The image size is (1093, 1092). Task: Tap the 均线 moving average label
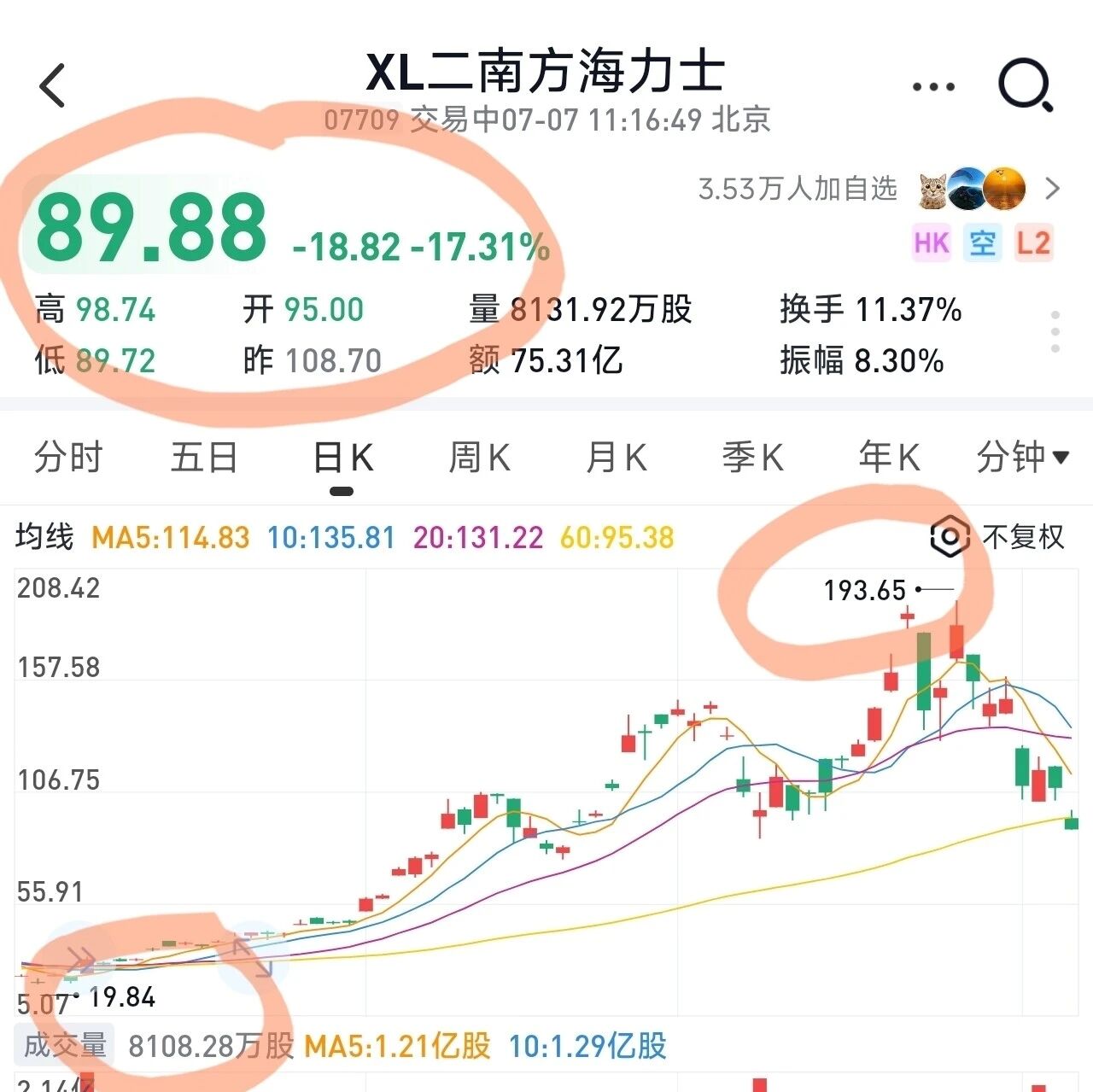point(45,537)
